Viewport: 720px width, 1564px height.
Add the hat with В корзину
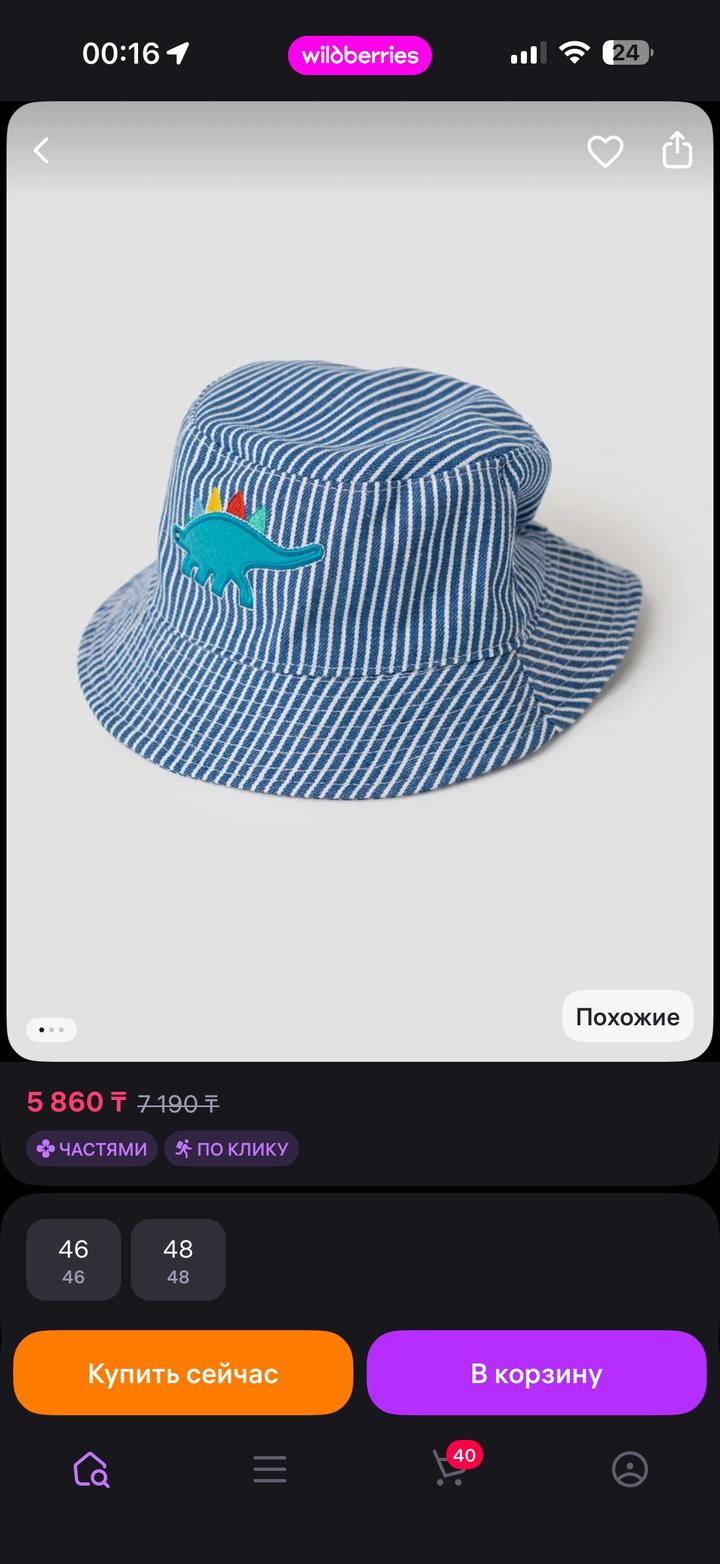pos(536,1373)
